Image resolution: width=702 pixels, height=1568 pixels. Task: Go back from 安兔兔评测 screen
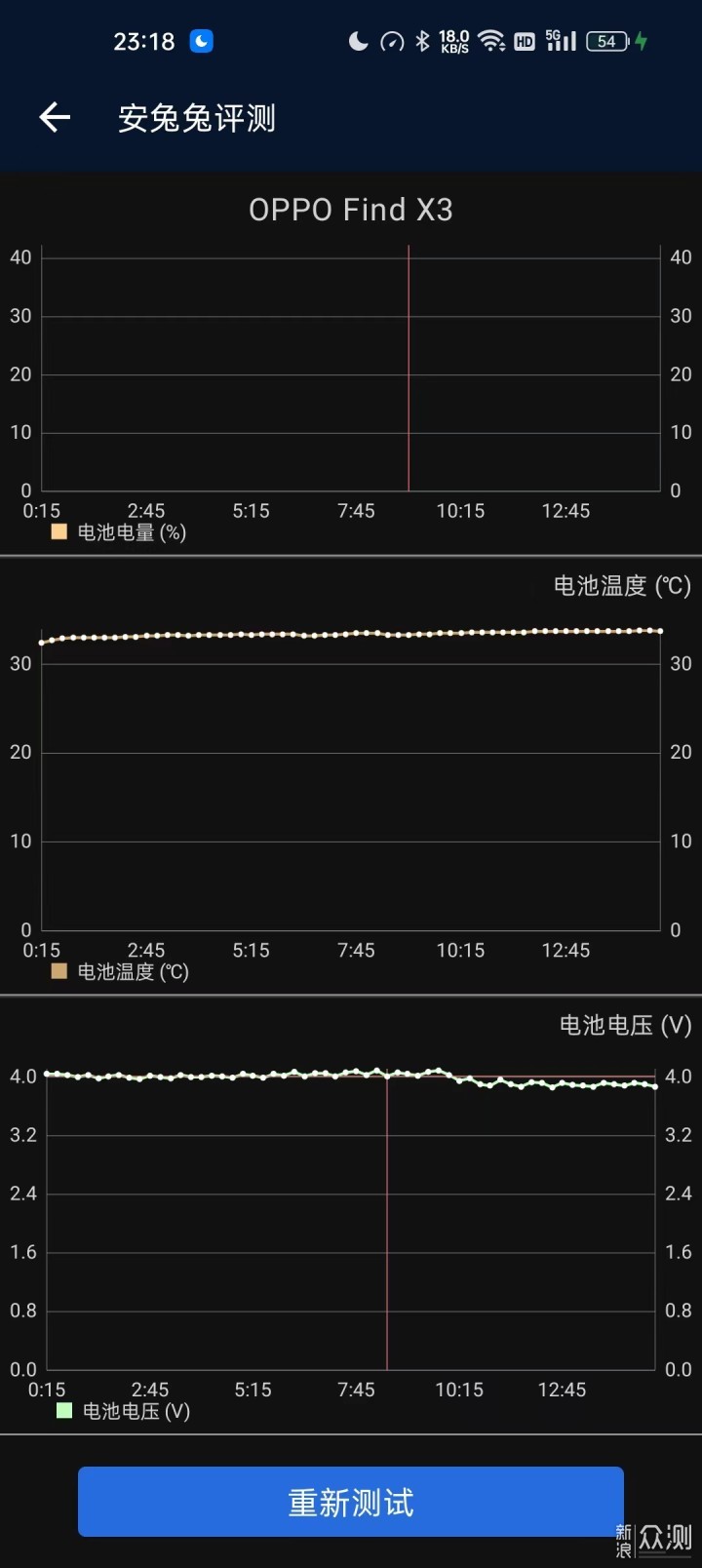coord(55,118)
